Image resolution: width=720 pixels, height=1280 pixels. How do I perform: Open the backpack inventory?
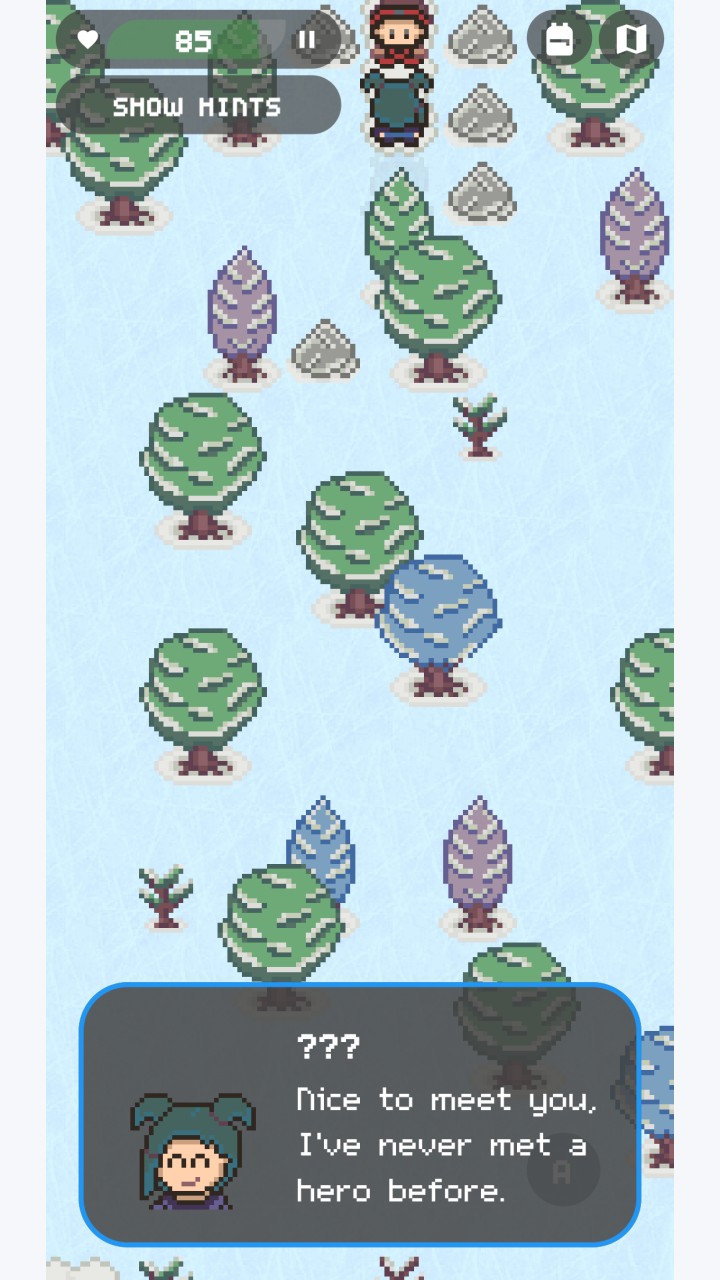[560, 40]
